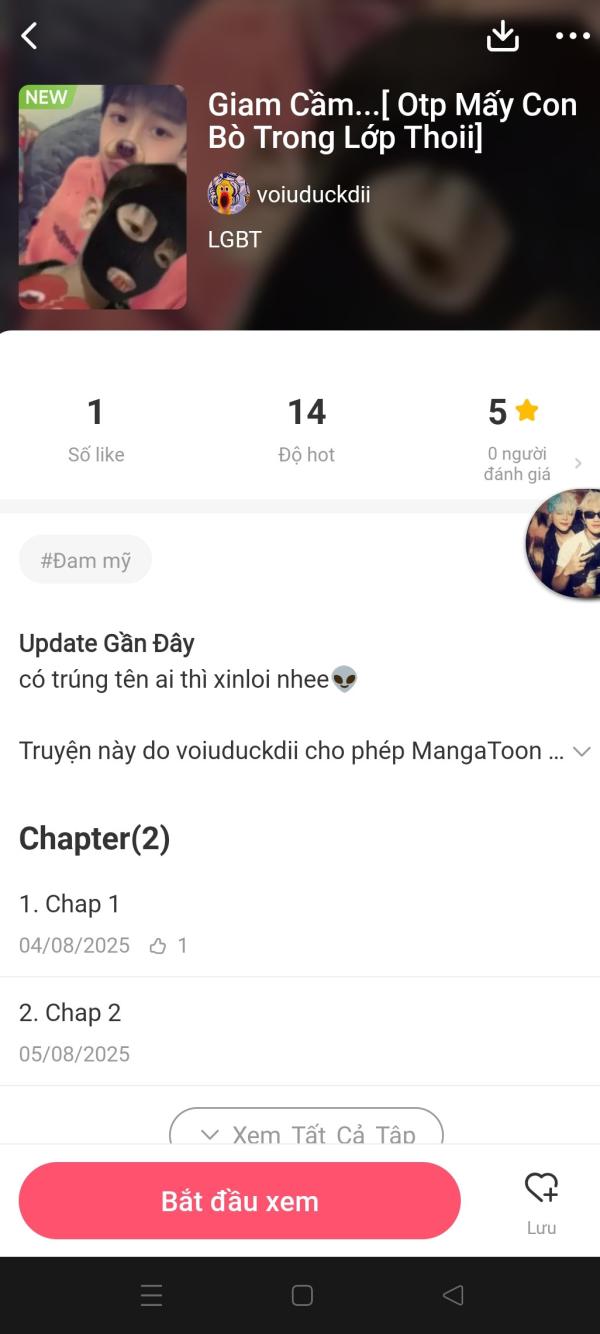Screen dimensions: 600x1334
Task: Tap the system home button
Action: 302,1296
